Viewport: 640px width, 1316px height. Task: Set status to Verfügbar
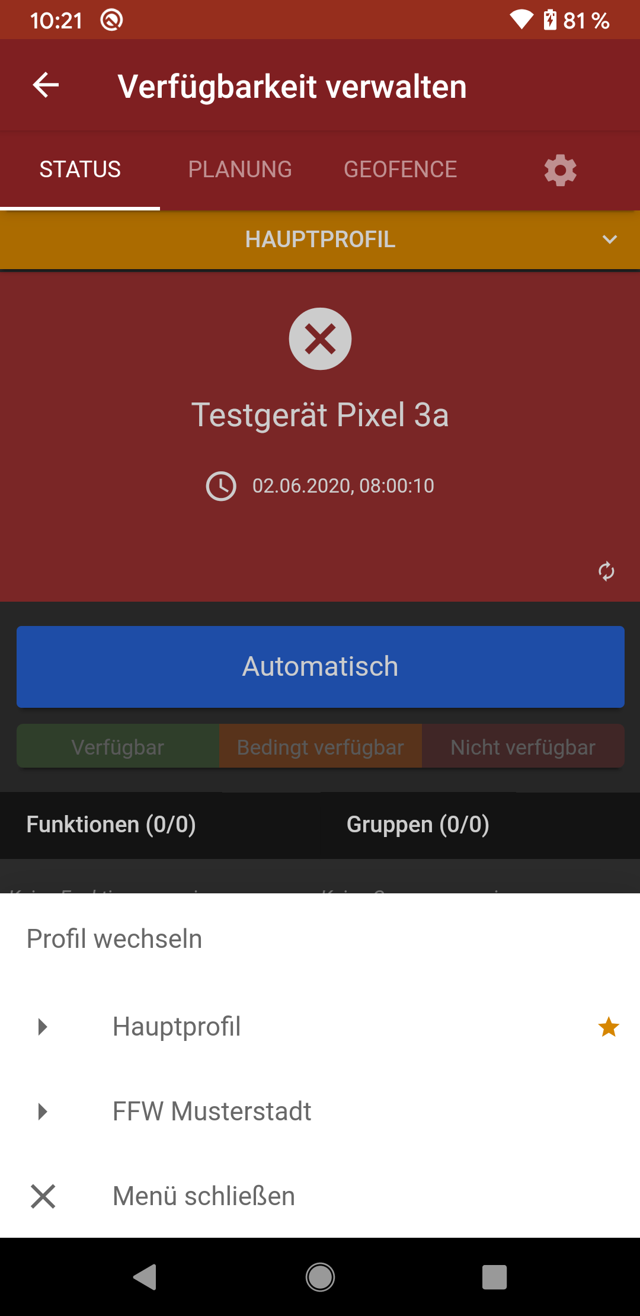[x=118, y=747]
